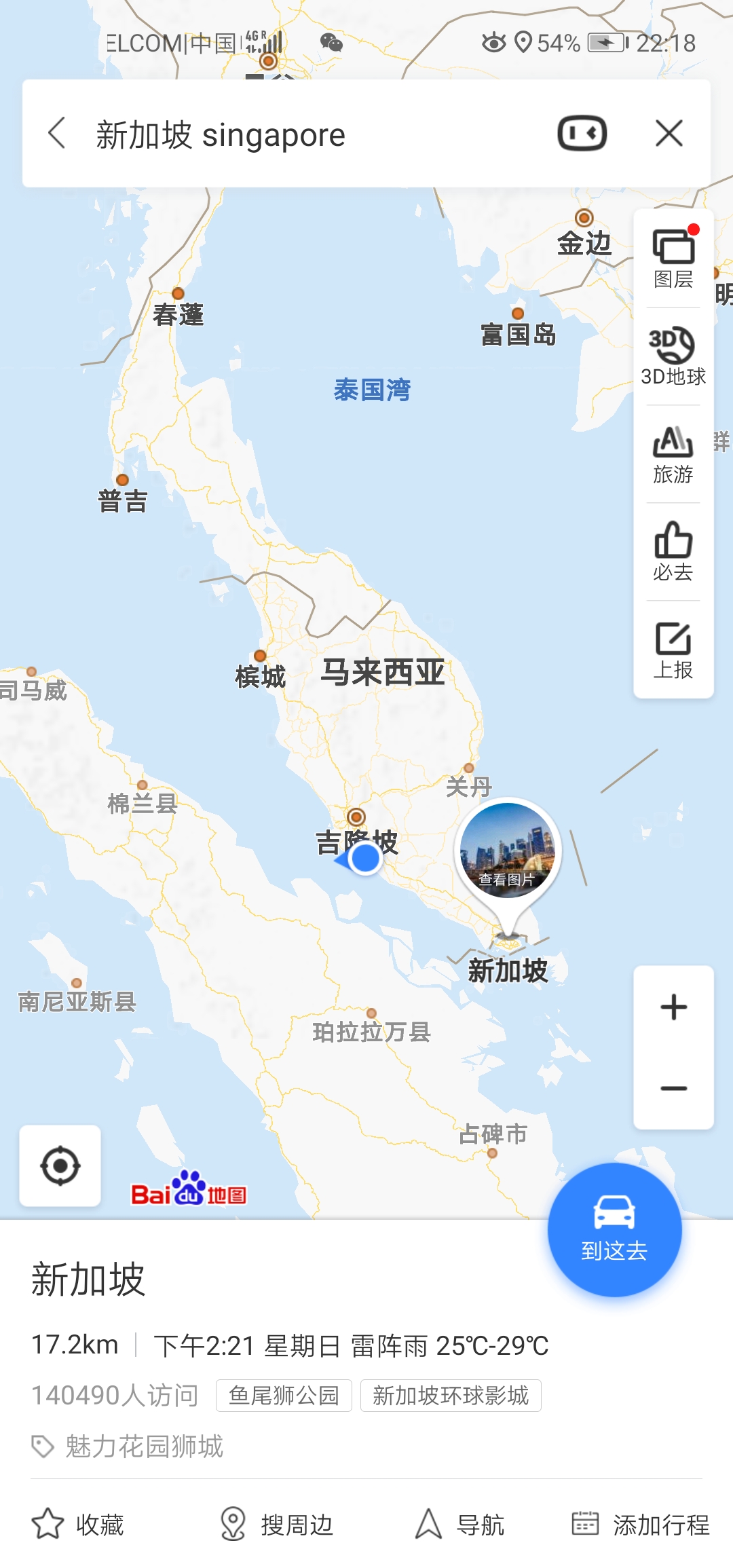Image resolution: width=733 pixels, height=1568 pixels.
Task: Go back from the search results
Action: click(x=58, y=133)
